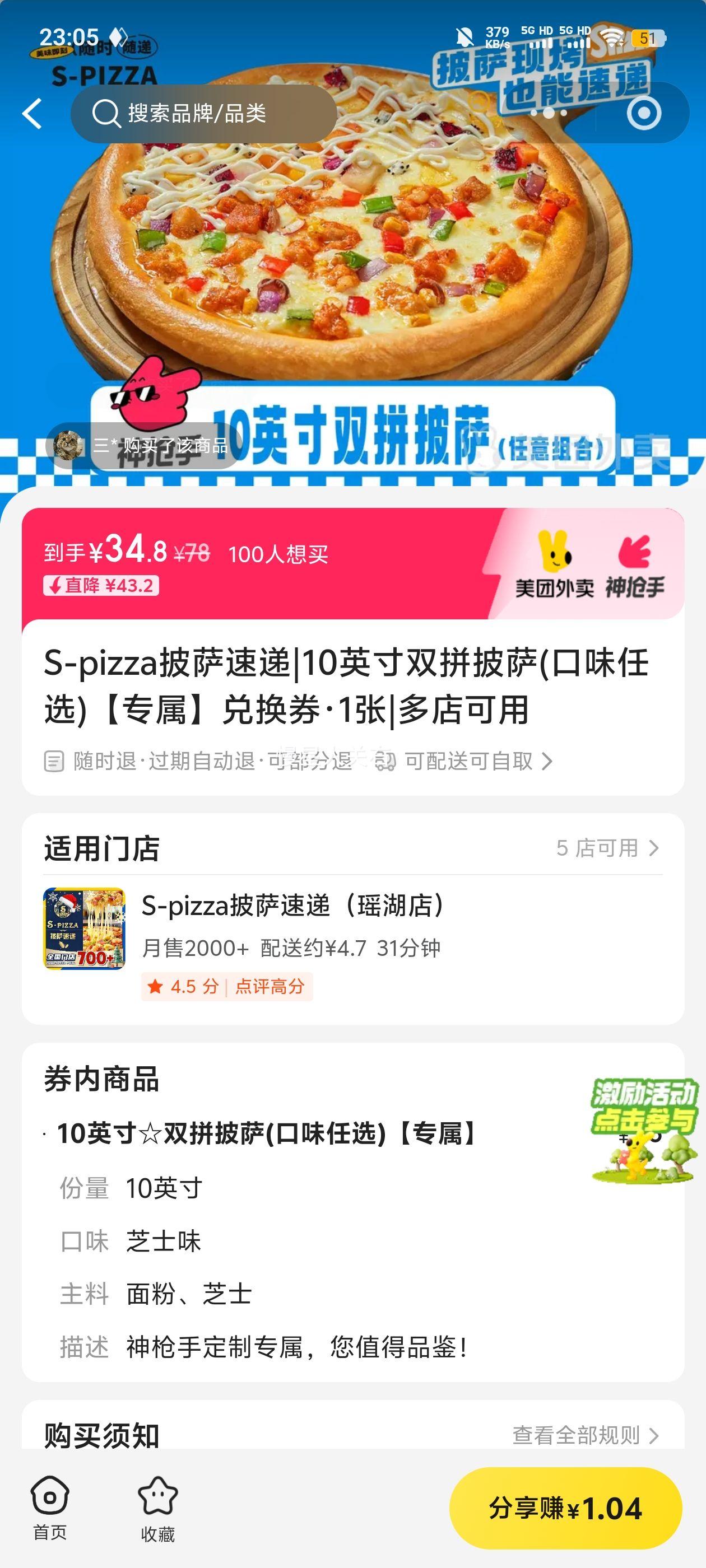Tap the magnifier icon in the search bar

[x=107, y=113]
